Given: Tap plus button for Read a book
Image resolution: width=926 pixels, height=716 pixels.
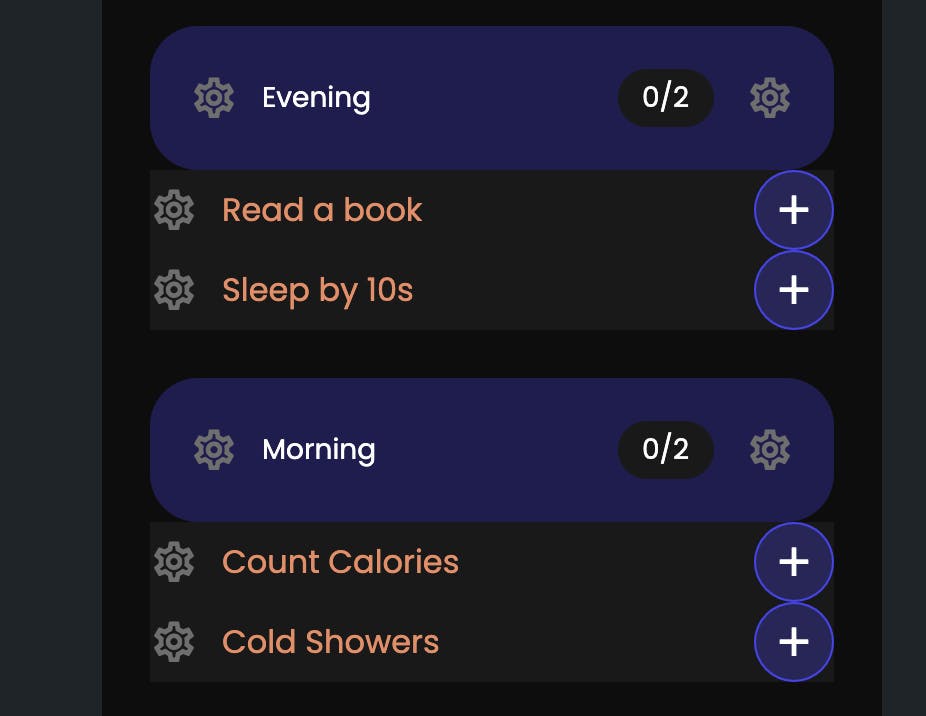Looking at the screenshot, I should click(793, 210).
